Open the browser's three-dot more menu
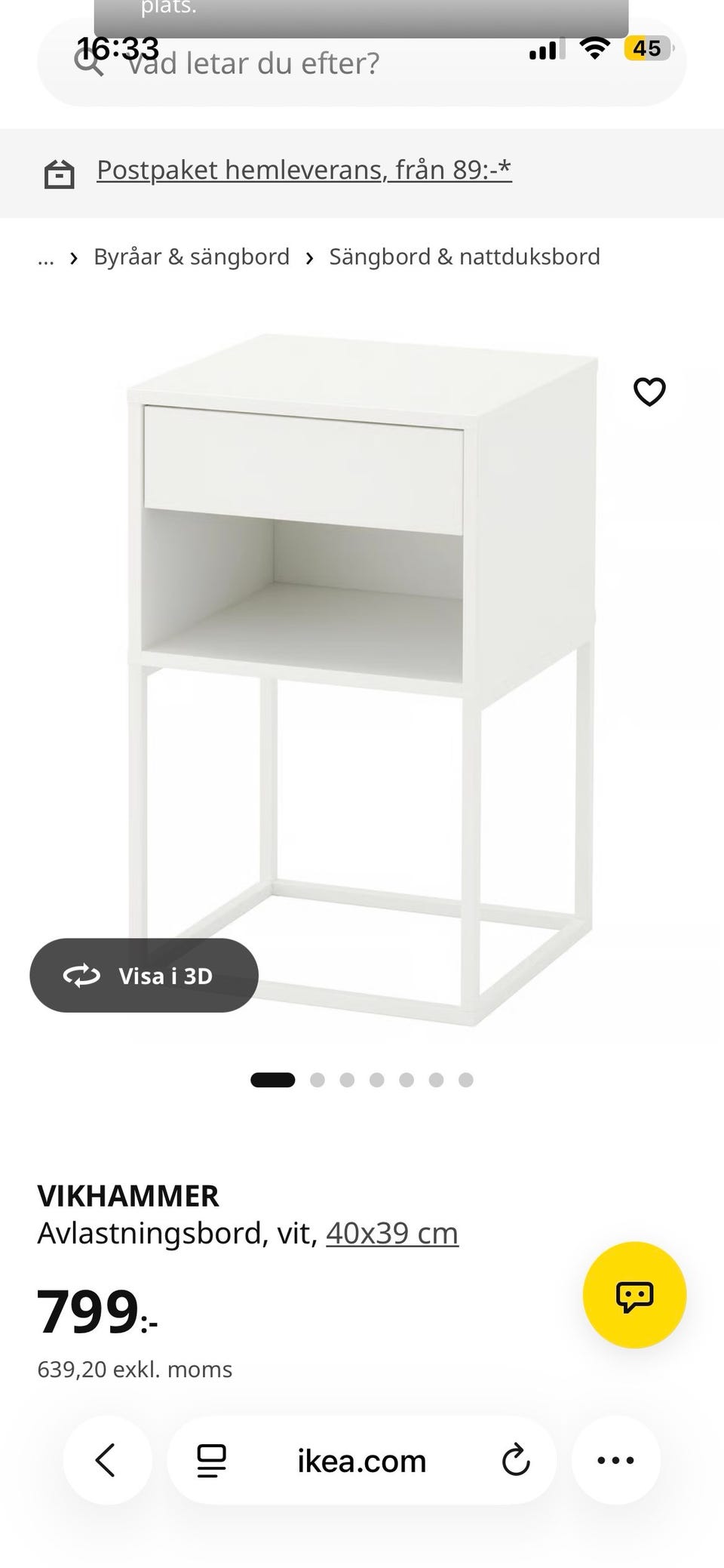Screen dimensions: 724x1568 (x=615, y=1460)
